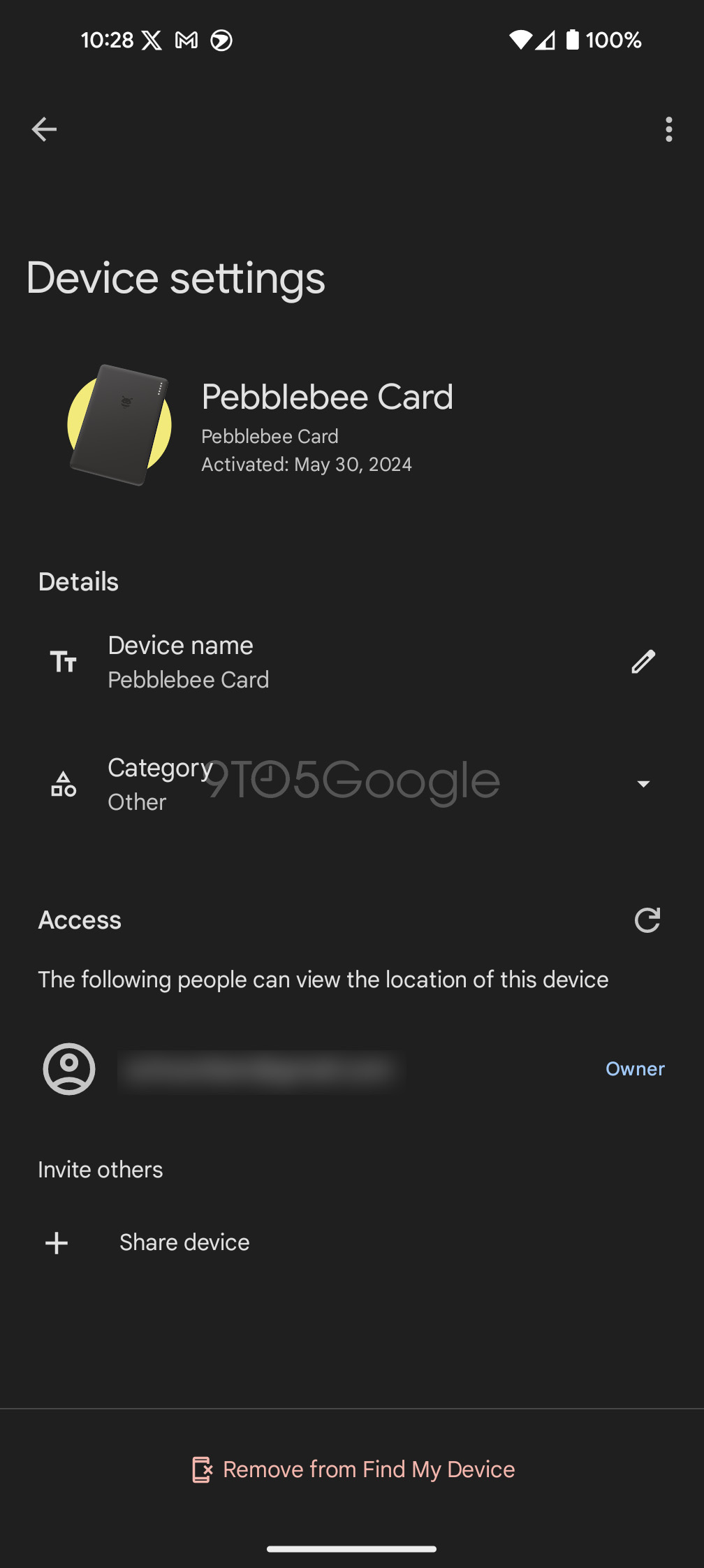Open the Category dropdown arrow
This screenshot has height=1568, width=704.
643,784
